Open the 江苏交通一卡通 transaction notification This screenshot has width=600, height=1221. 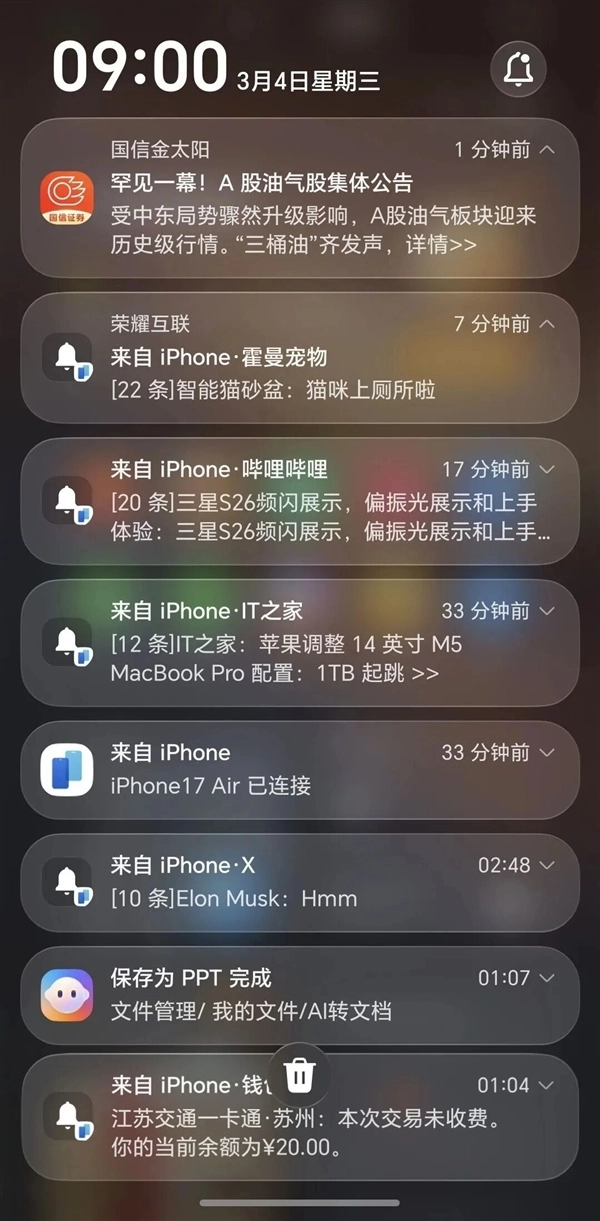tap(300, 1132)
